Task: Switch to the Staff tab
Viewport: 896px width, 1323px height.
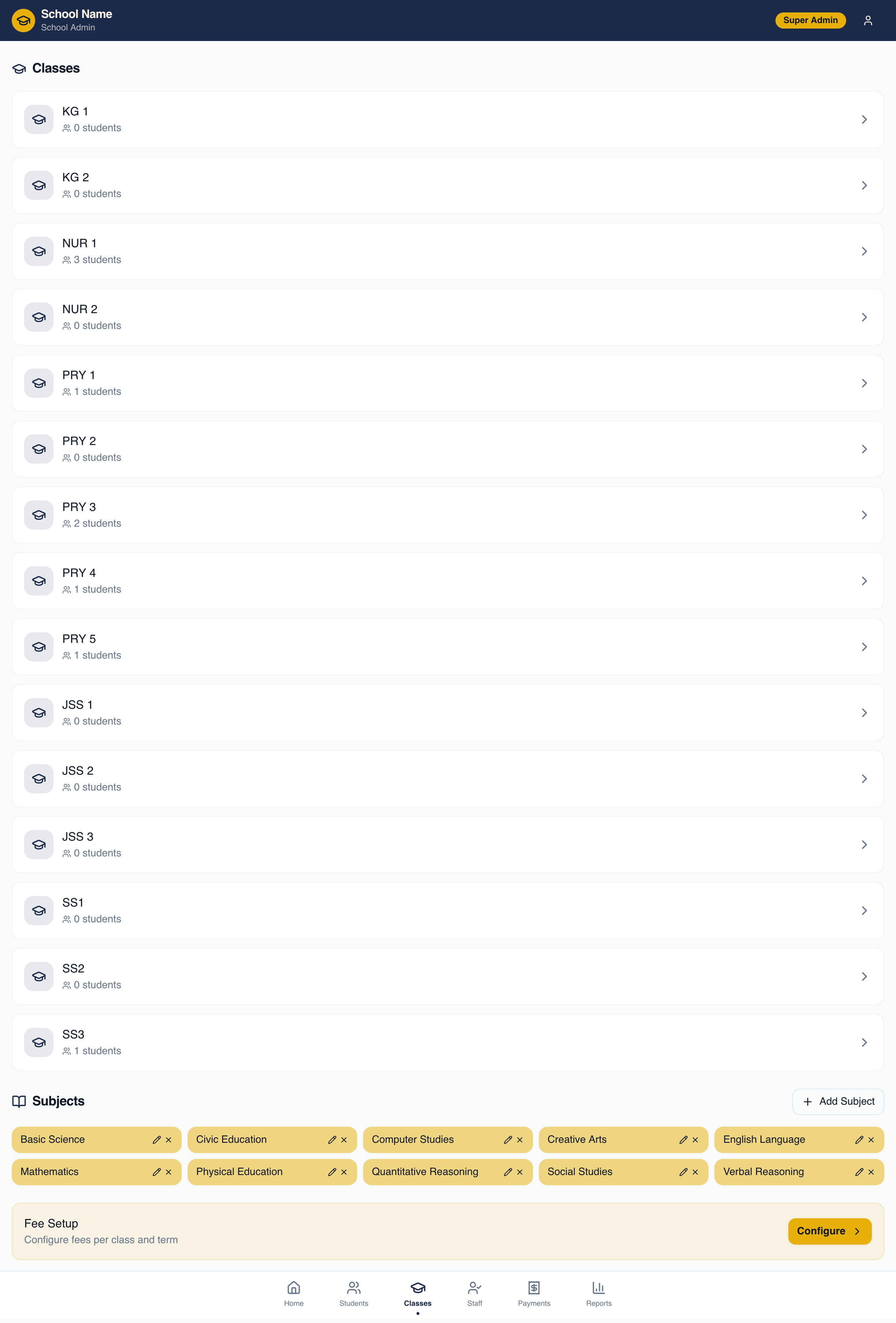Action: coord(474,1293)
